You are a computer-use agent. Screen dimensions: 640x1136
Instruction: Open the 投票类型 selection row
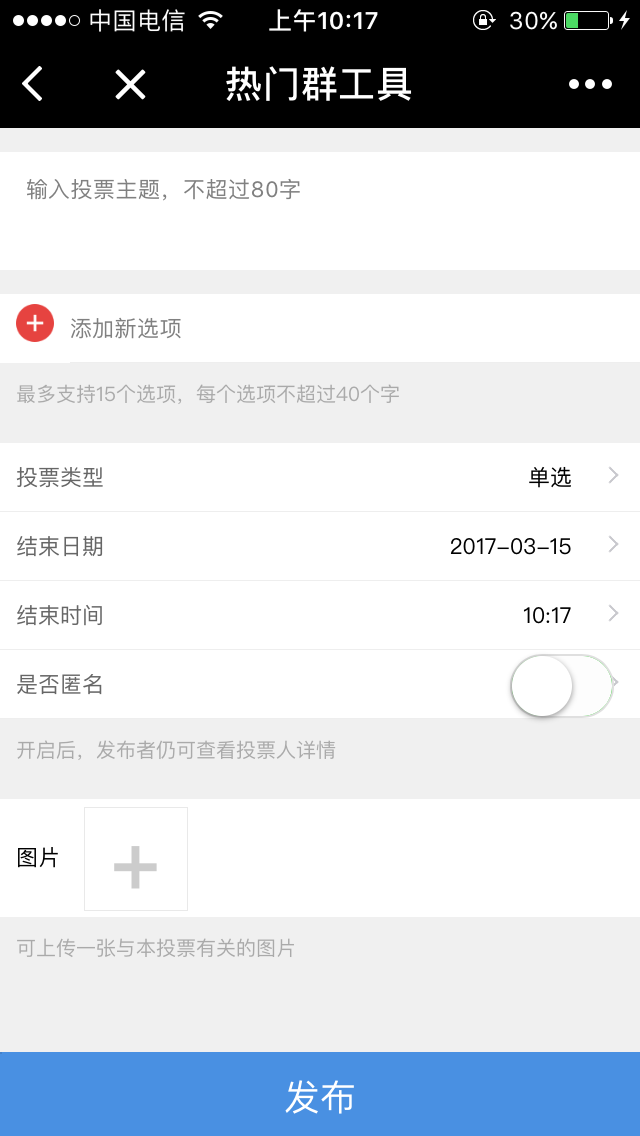[320, 477]
